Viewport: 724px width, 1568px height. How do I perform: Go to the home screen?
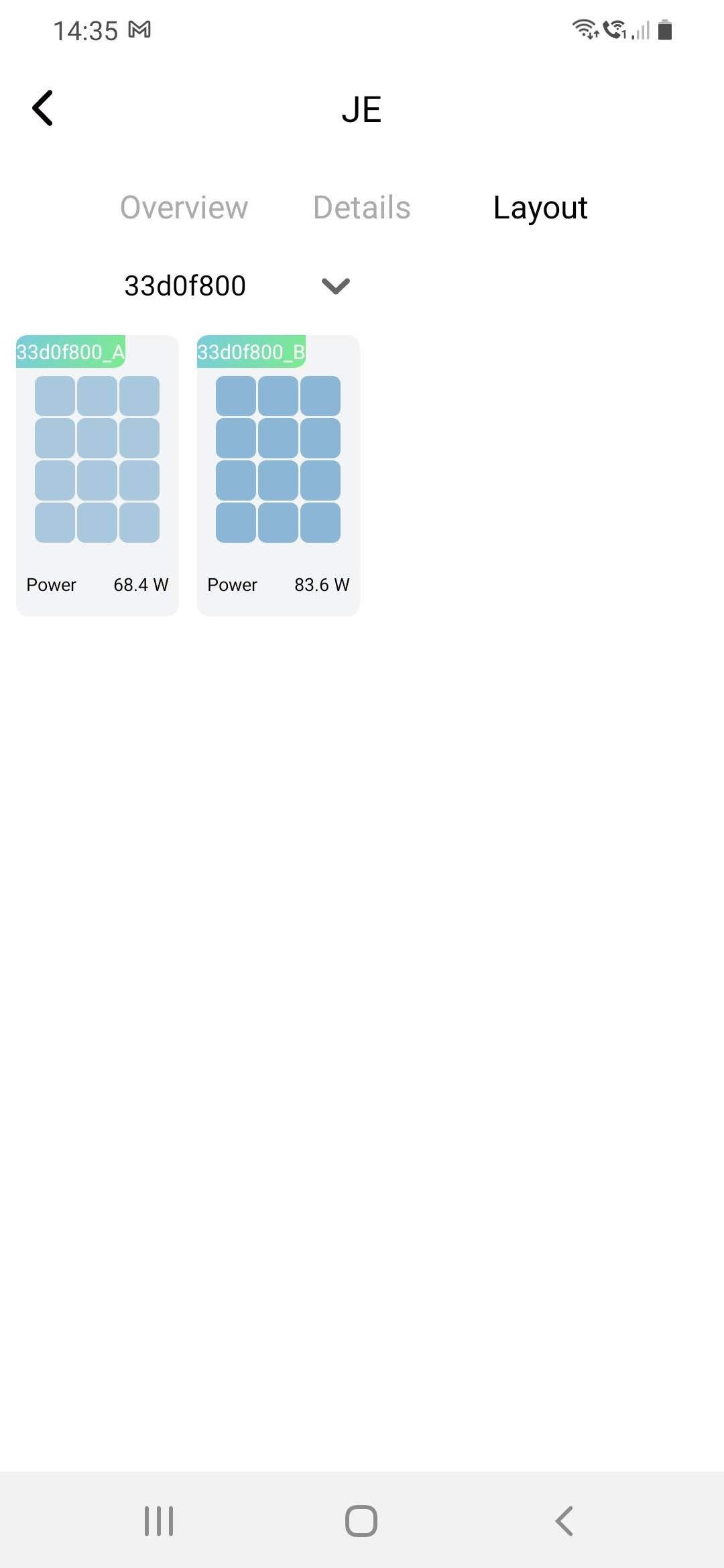click(x=361, y=1520)
